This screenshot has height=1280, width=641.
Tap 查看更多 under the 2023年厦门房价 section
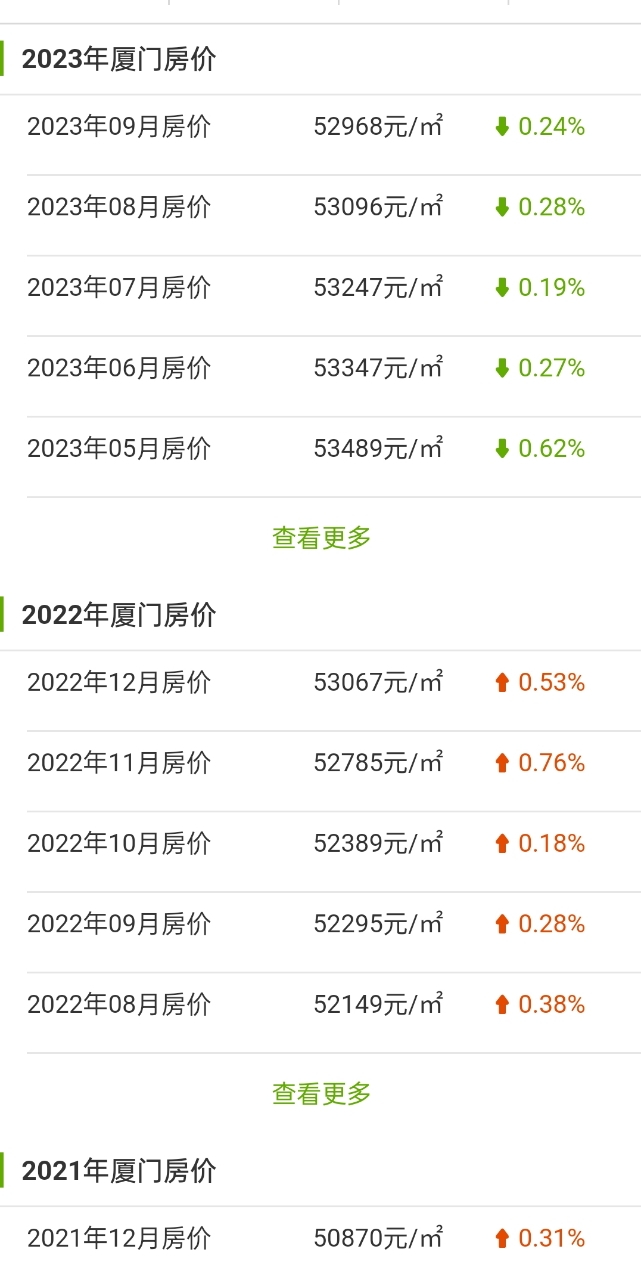[321, 538]
